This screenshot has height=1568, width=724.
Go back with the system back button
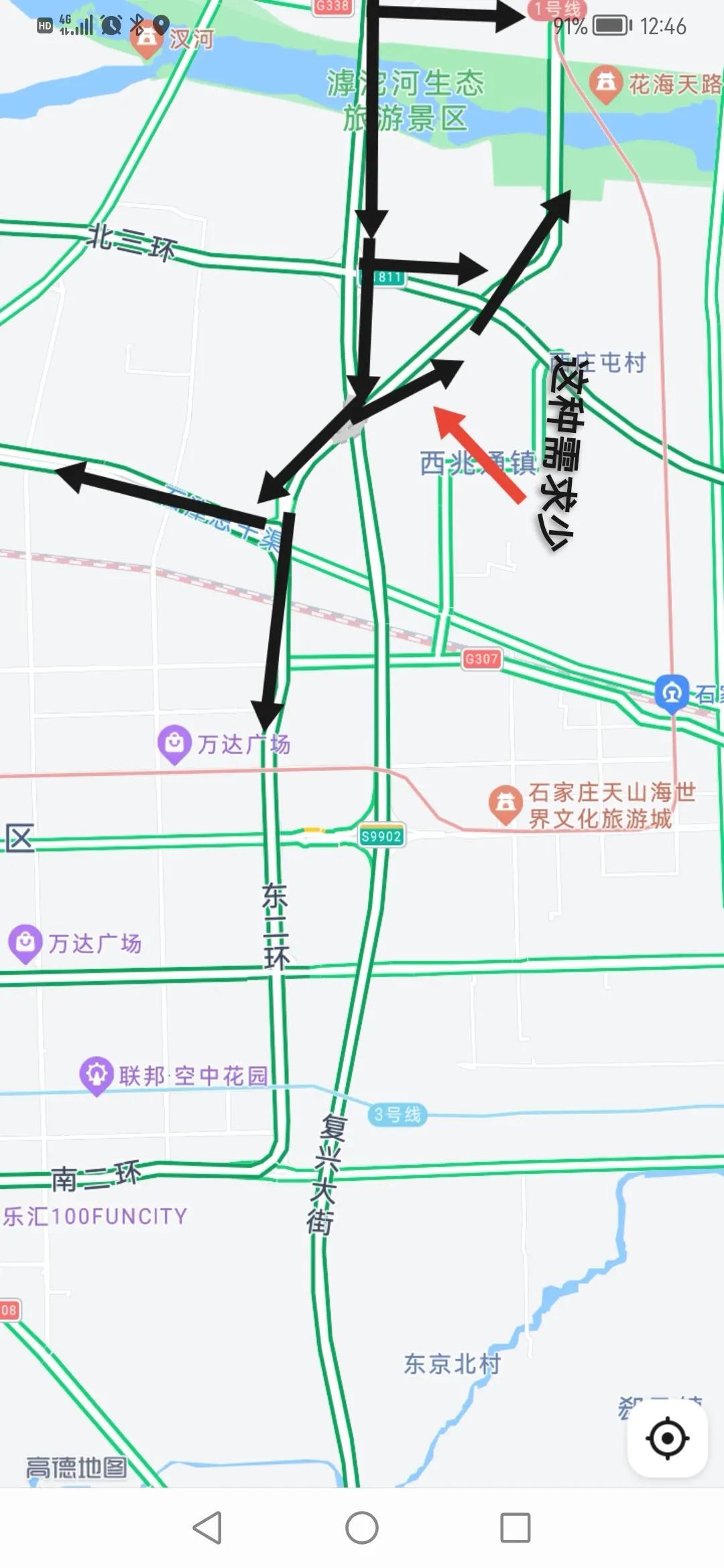tap(207, 1528)
